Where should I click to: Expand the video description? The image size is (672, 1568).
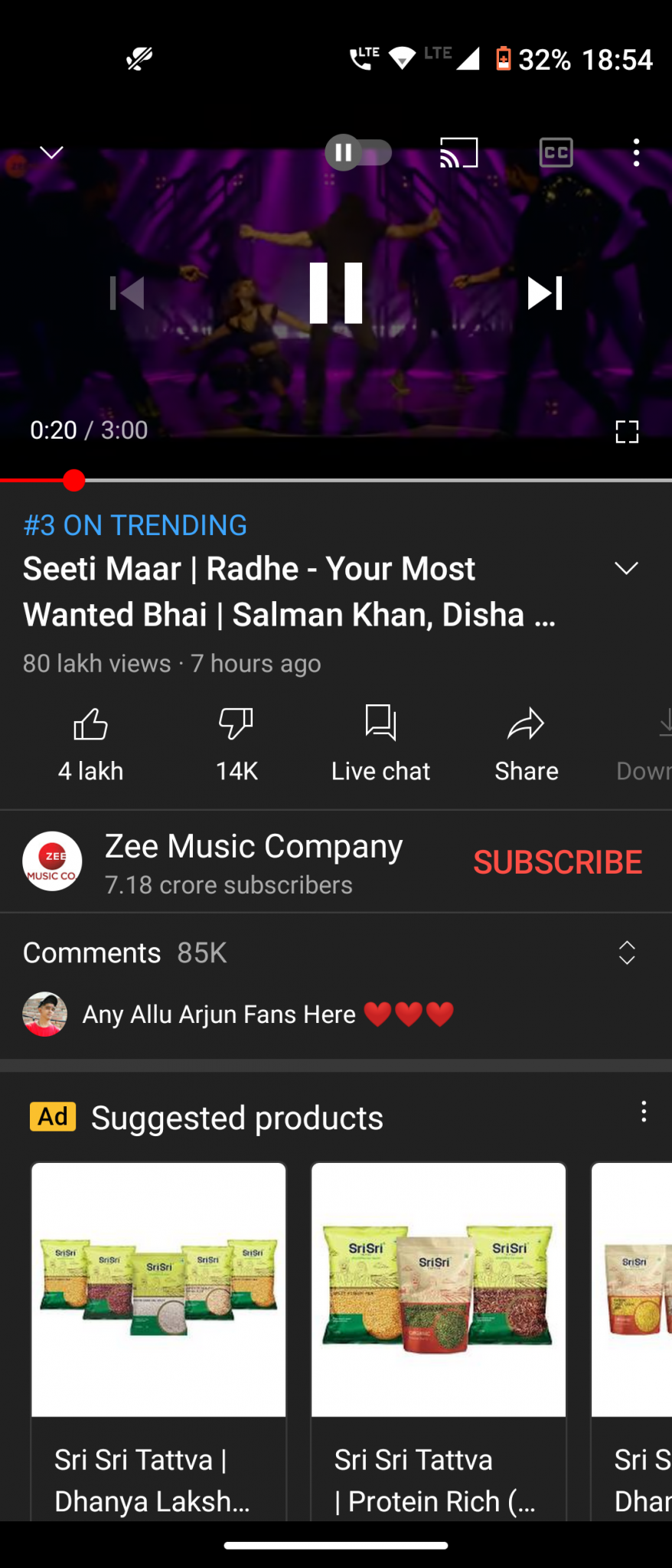coord(626,568)
